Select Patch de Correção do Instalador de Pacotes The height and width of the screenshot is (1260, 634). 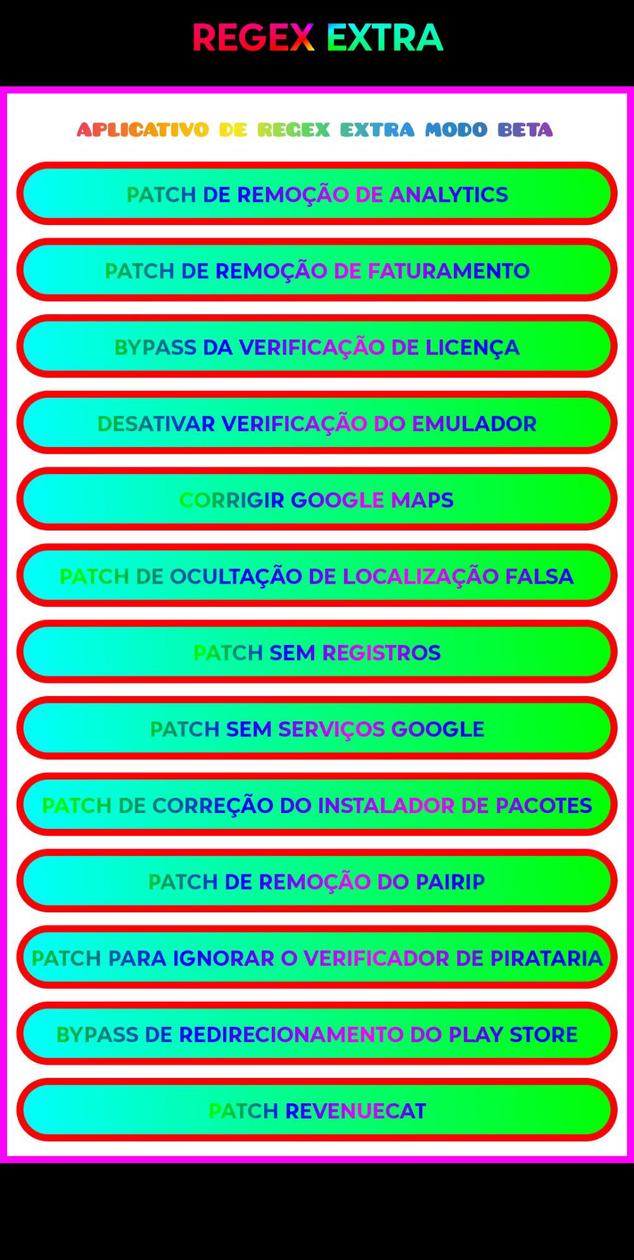[x=316, y=805]
